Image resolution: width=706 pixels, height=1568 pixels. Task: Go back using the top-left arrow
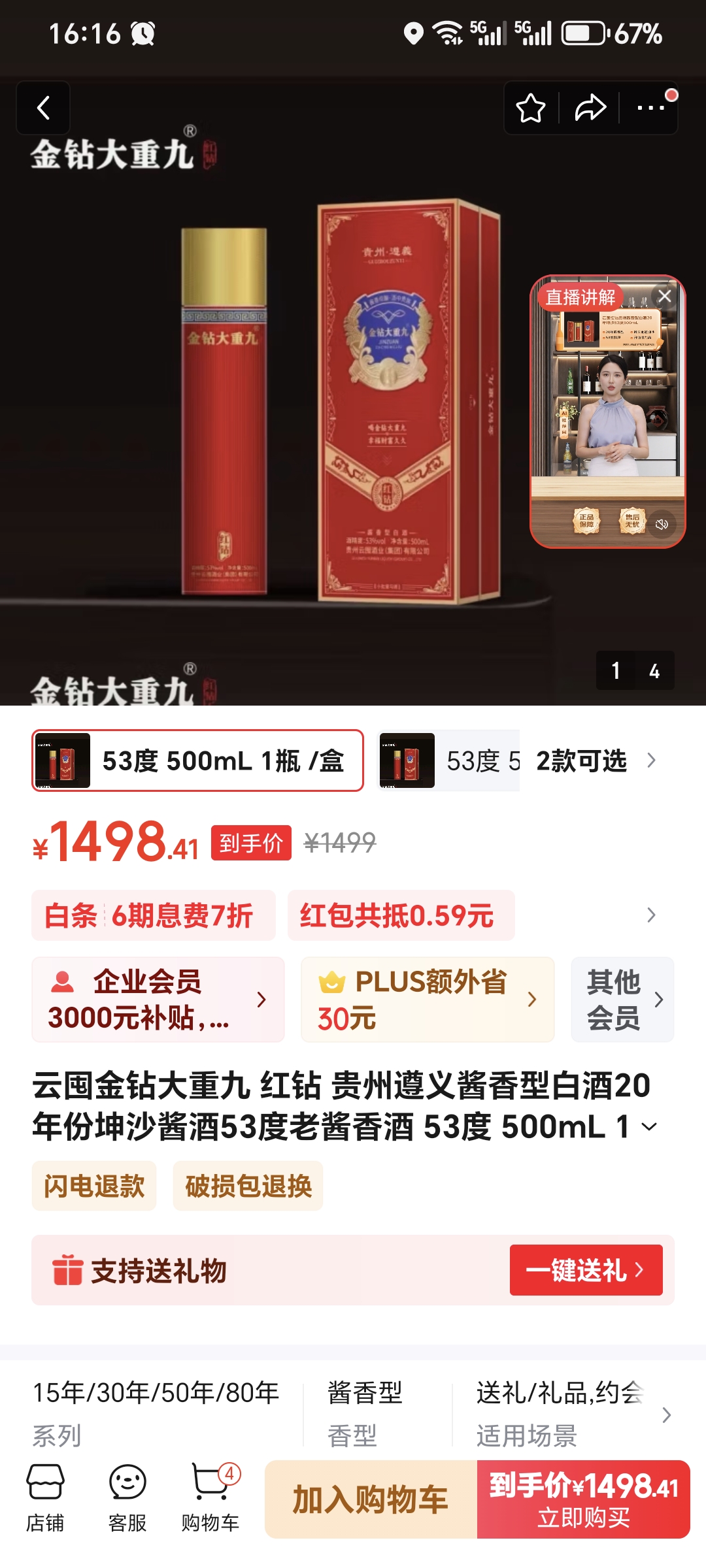(43, 108)
